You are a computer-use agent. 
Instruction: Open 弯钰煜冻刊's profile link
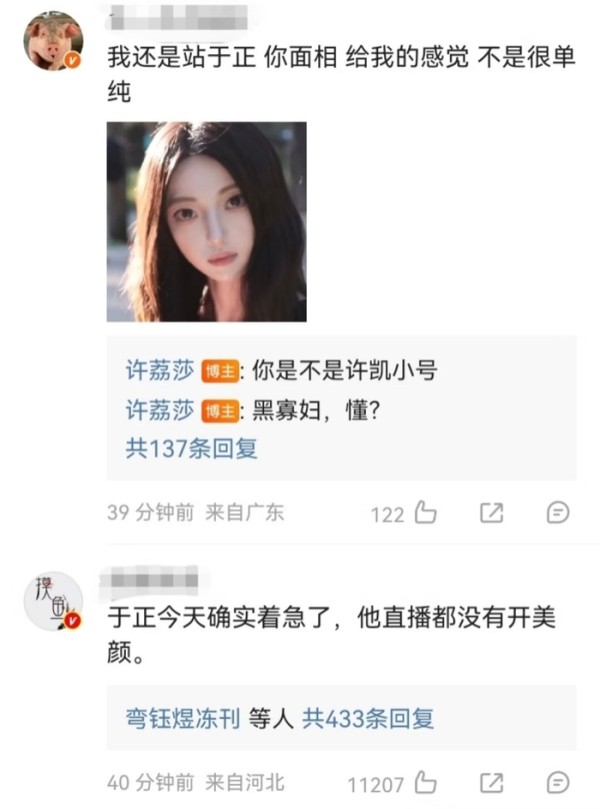182,718
